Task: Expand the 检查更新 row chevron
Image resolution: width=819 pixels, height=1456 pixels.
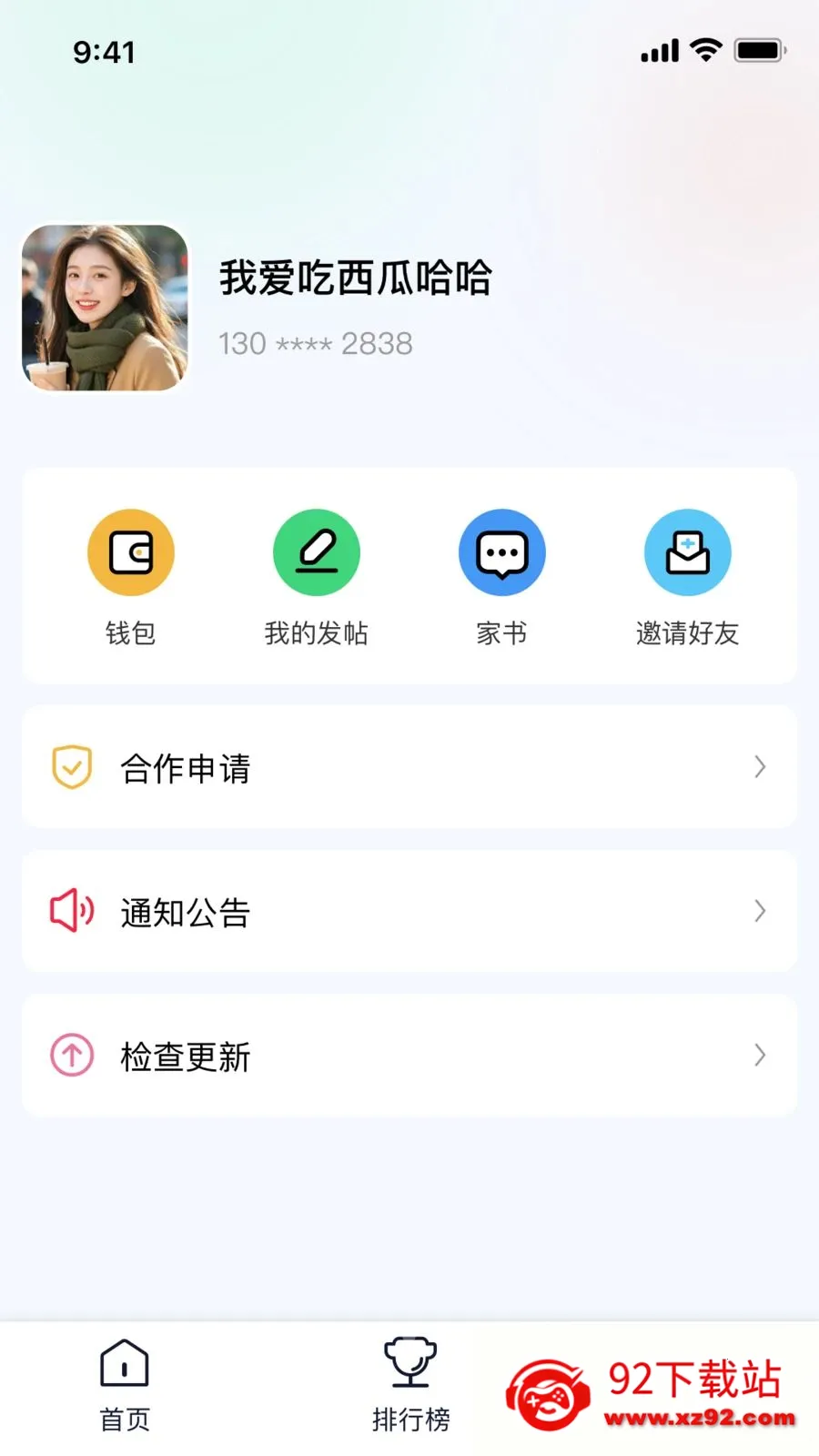Action: (x=760, y=1056)
